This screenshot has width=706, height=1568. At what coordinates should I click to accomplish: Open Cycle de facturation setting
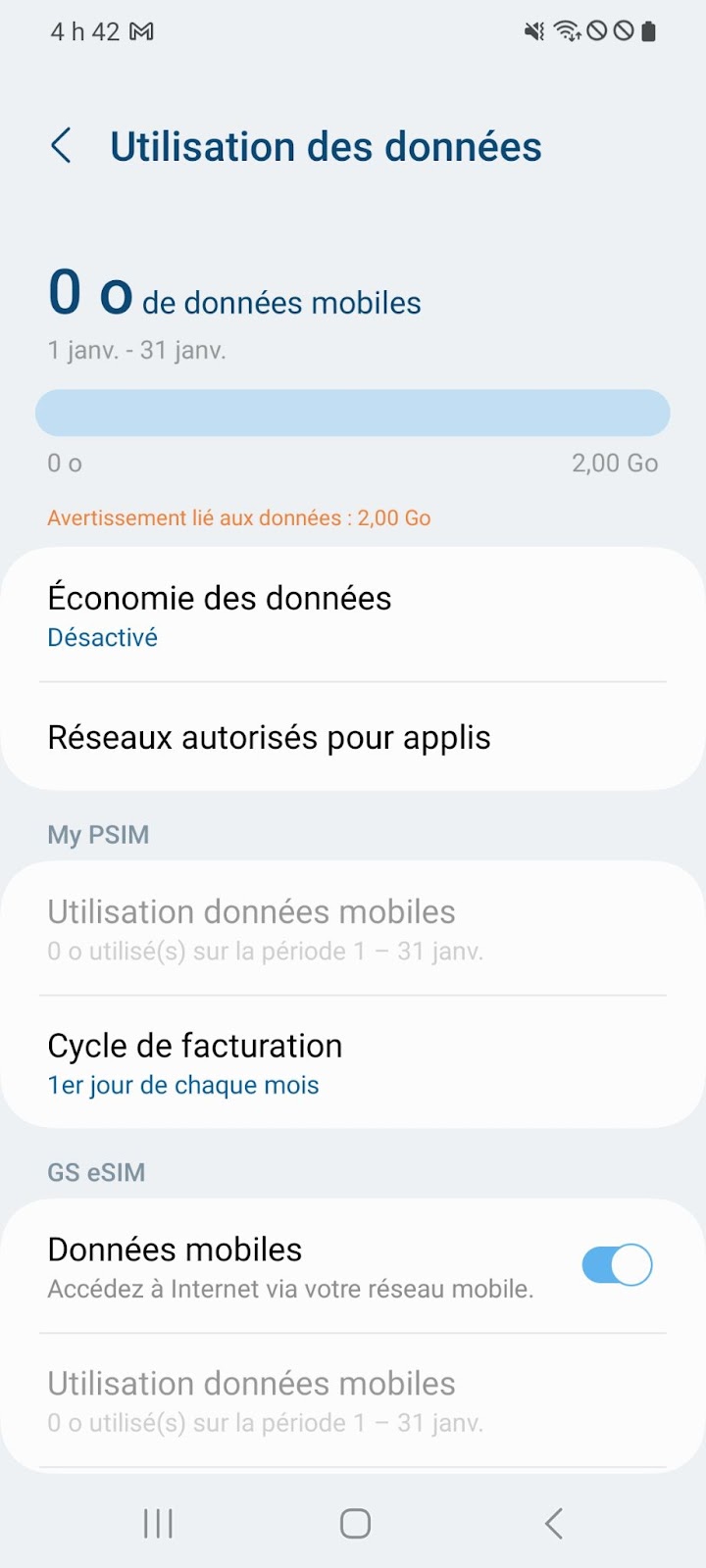(x=353, y=1062)
